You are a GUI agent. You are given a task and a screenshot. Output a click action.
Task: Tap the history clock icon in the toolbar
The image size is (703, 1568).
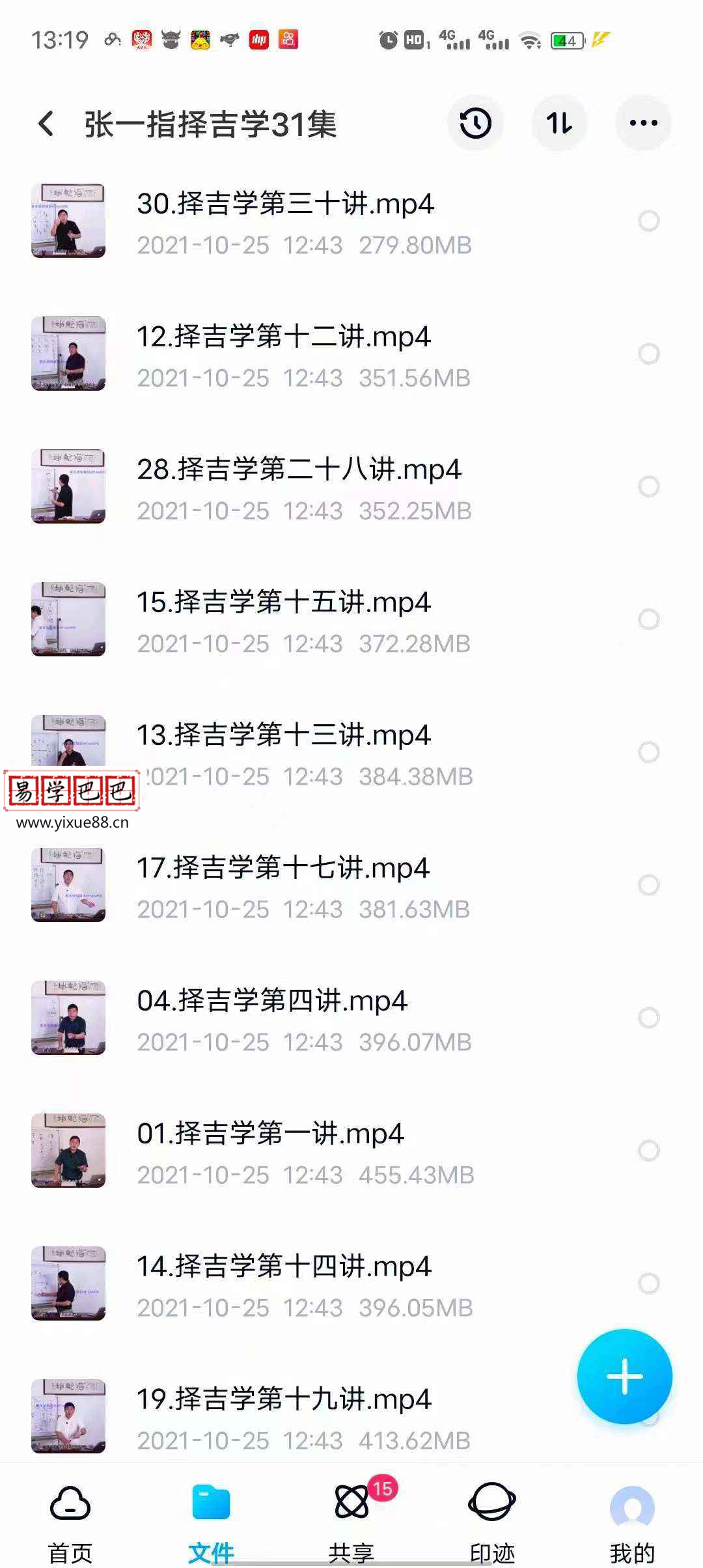(x=476, y=123)
